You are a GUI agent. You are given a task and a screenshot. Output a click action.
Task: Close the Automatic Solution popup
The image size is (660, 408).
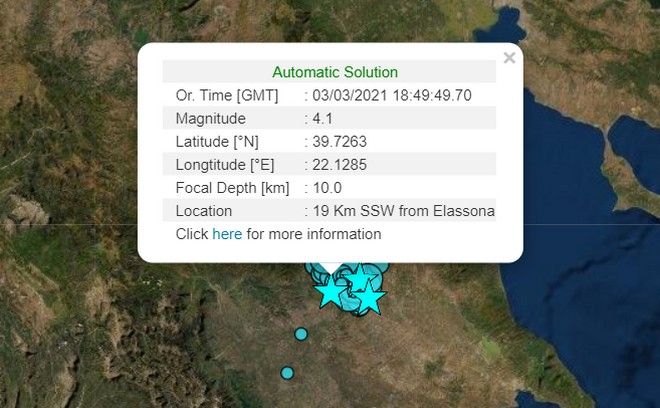(x=509, y=58)
